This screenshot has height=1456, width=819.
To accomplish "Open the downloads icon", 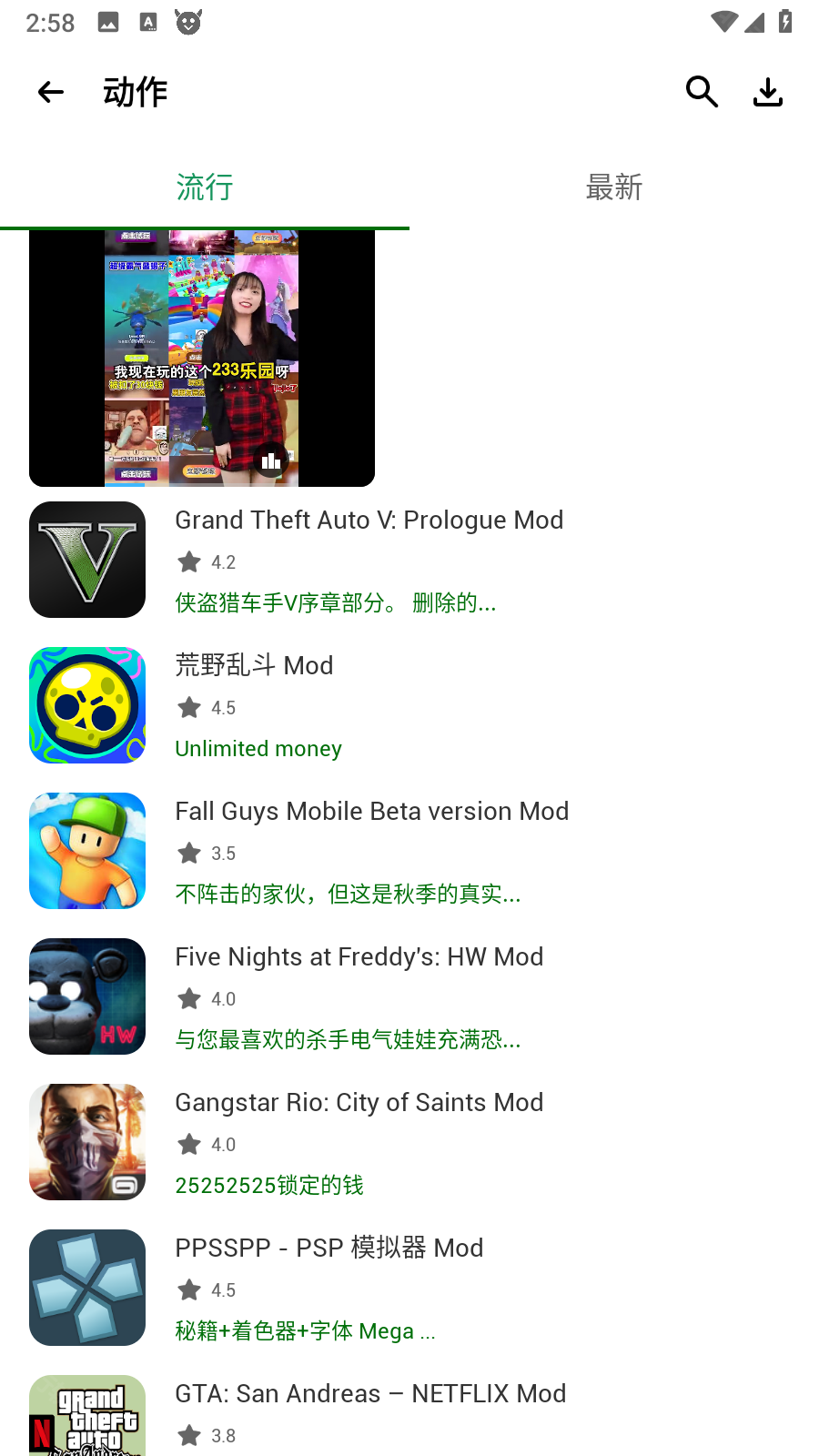I will tap(768, 92).
